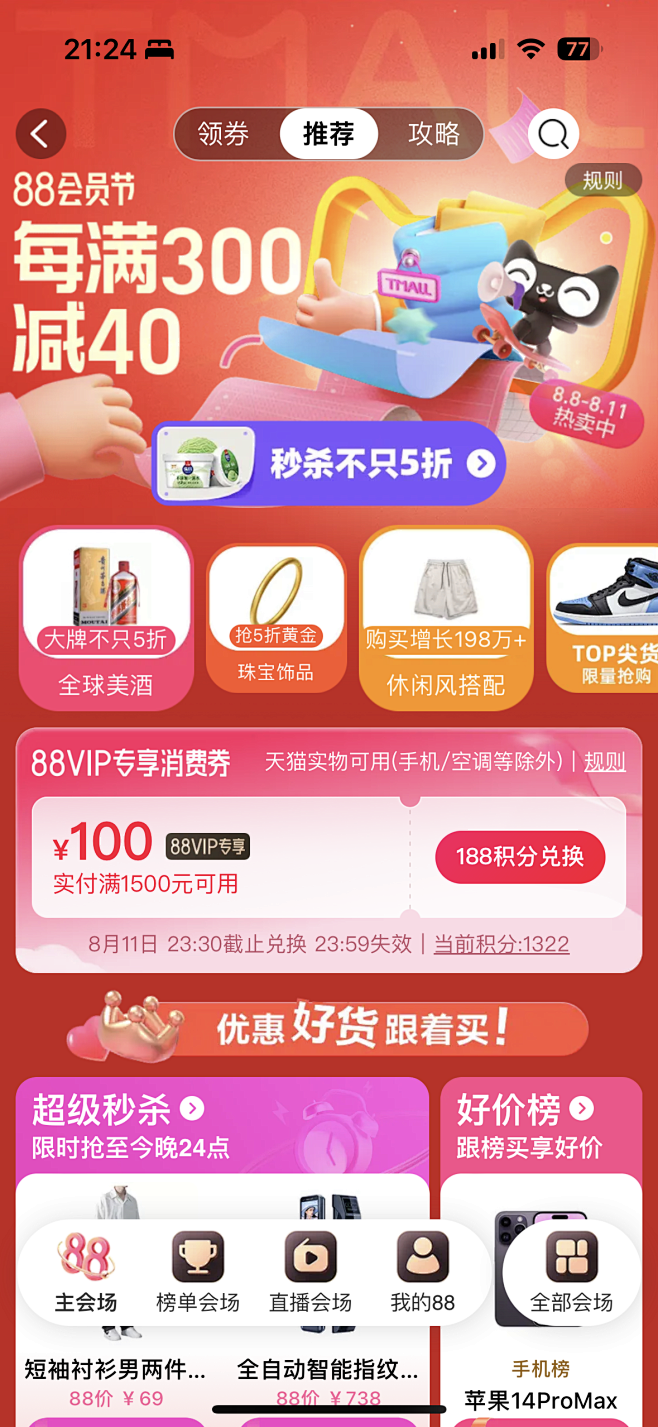Open the search magnifier icon
The height and width of the screenshot is (1427, 658).
[x=553, y=134]
